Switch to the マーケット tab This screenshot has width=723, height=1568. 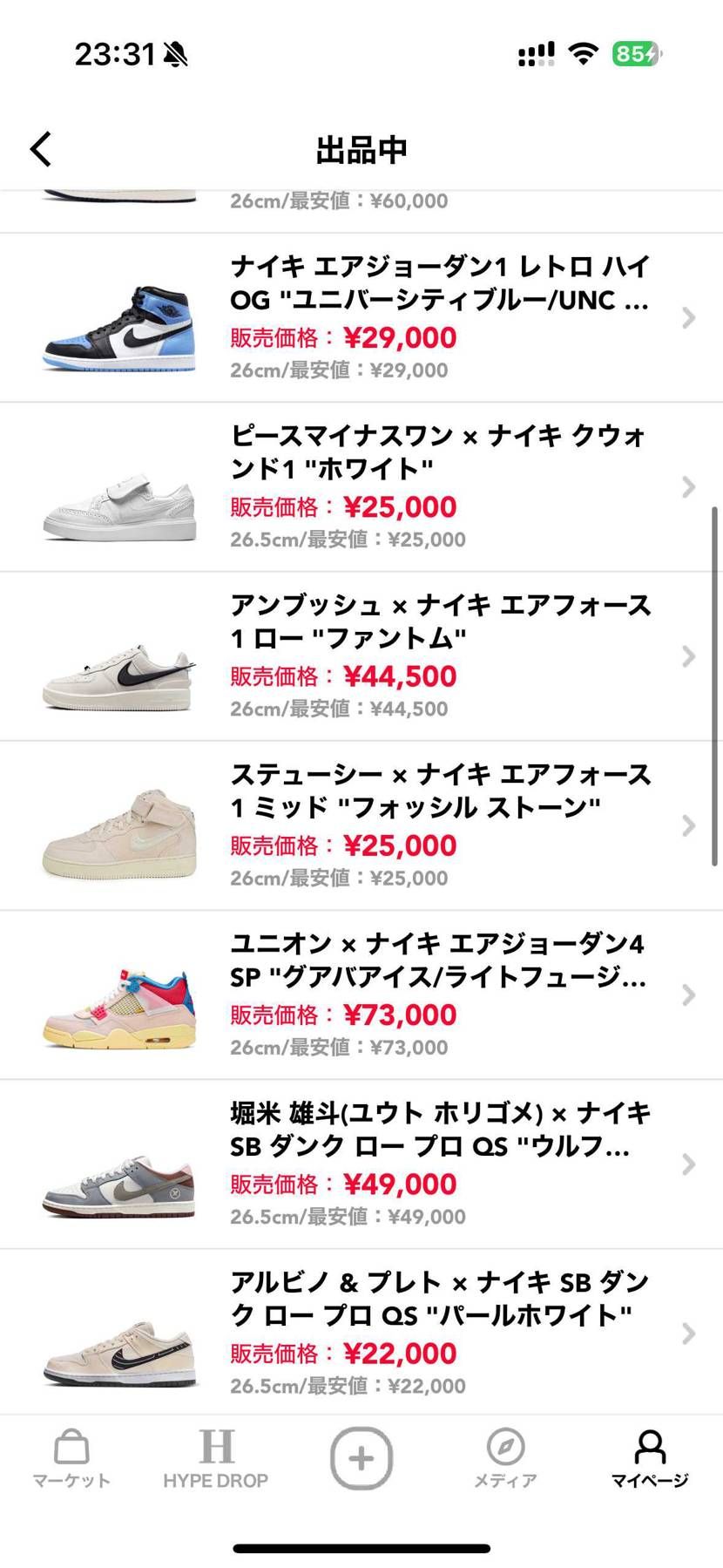click(71, 1458)
